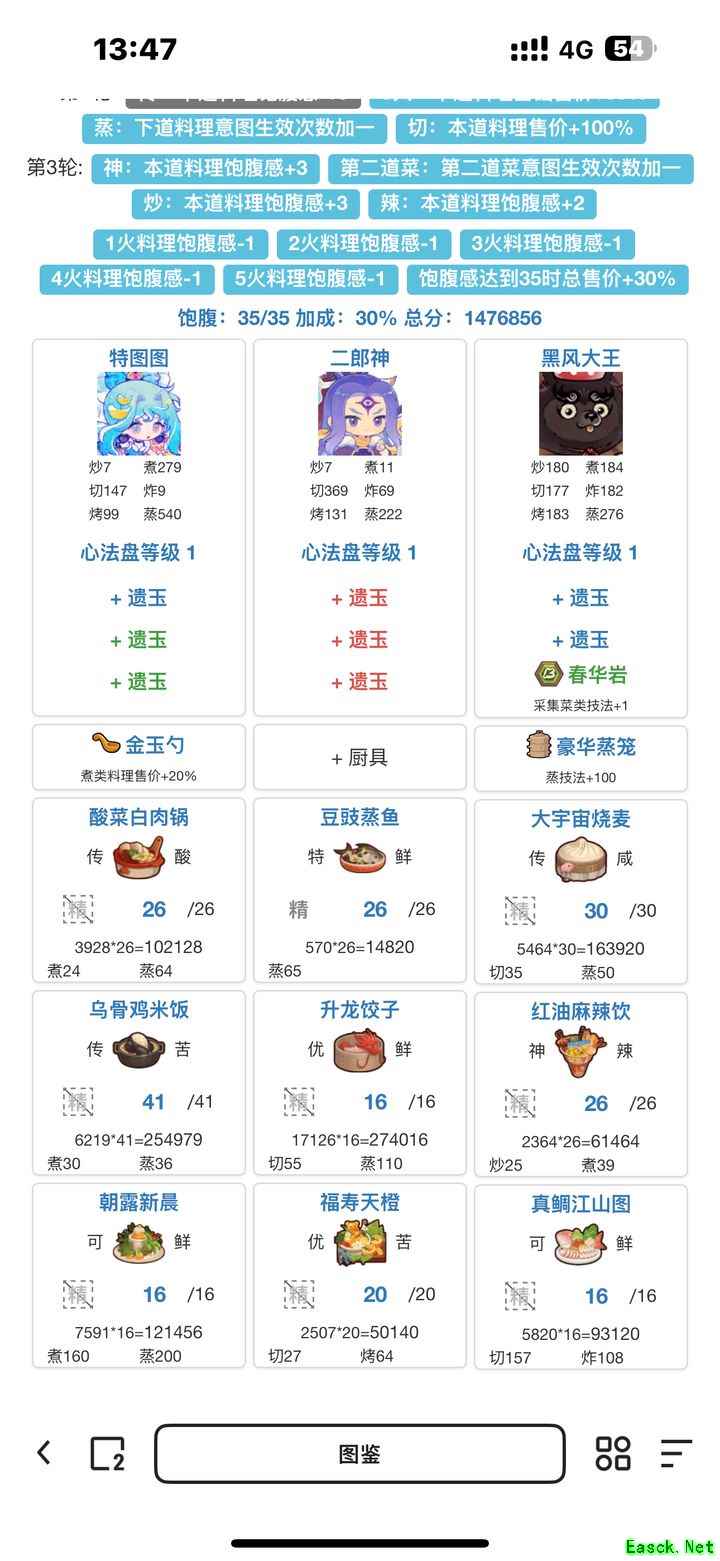The image size is (720, 1561).
Task: Open the 豆豉蒸鱼 recipe
Action: [x=359, y=818]
